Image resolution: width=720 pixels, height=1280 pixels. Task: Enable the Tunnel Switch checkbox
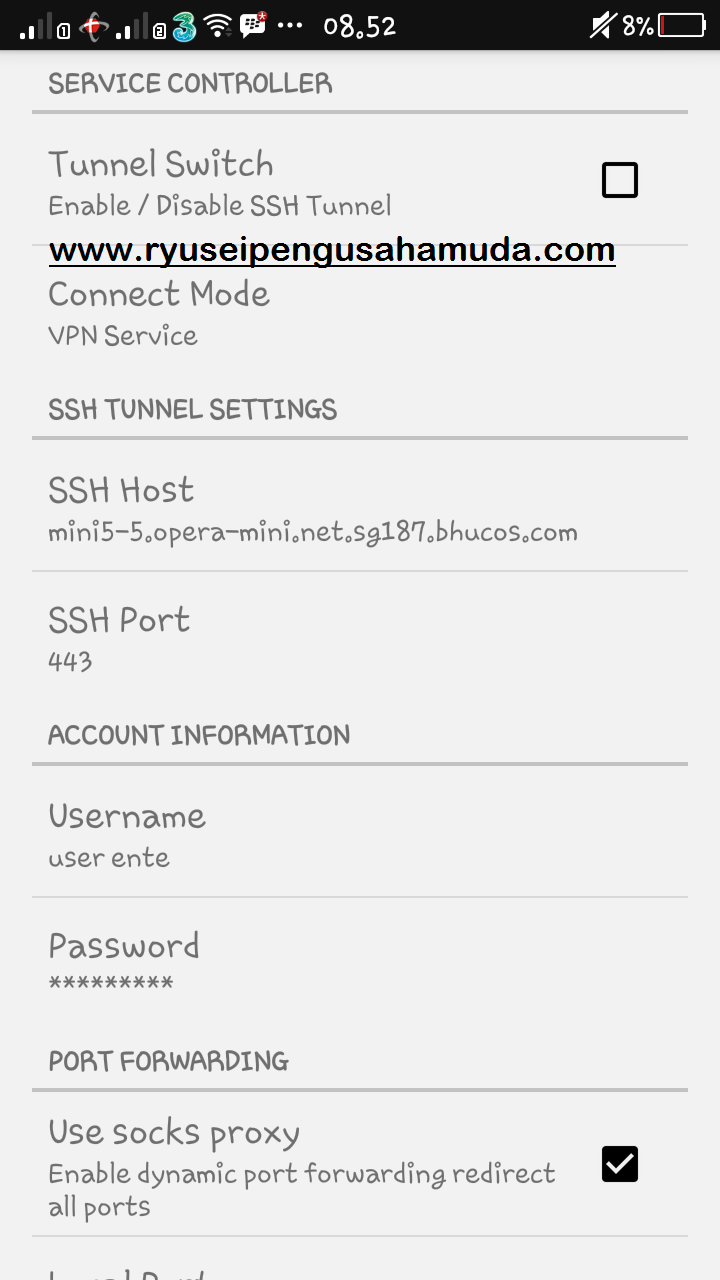click(620, 180)
